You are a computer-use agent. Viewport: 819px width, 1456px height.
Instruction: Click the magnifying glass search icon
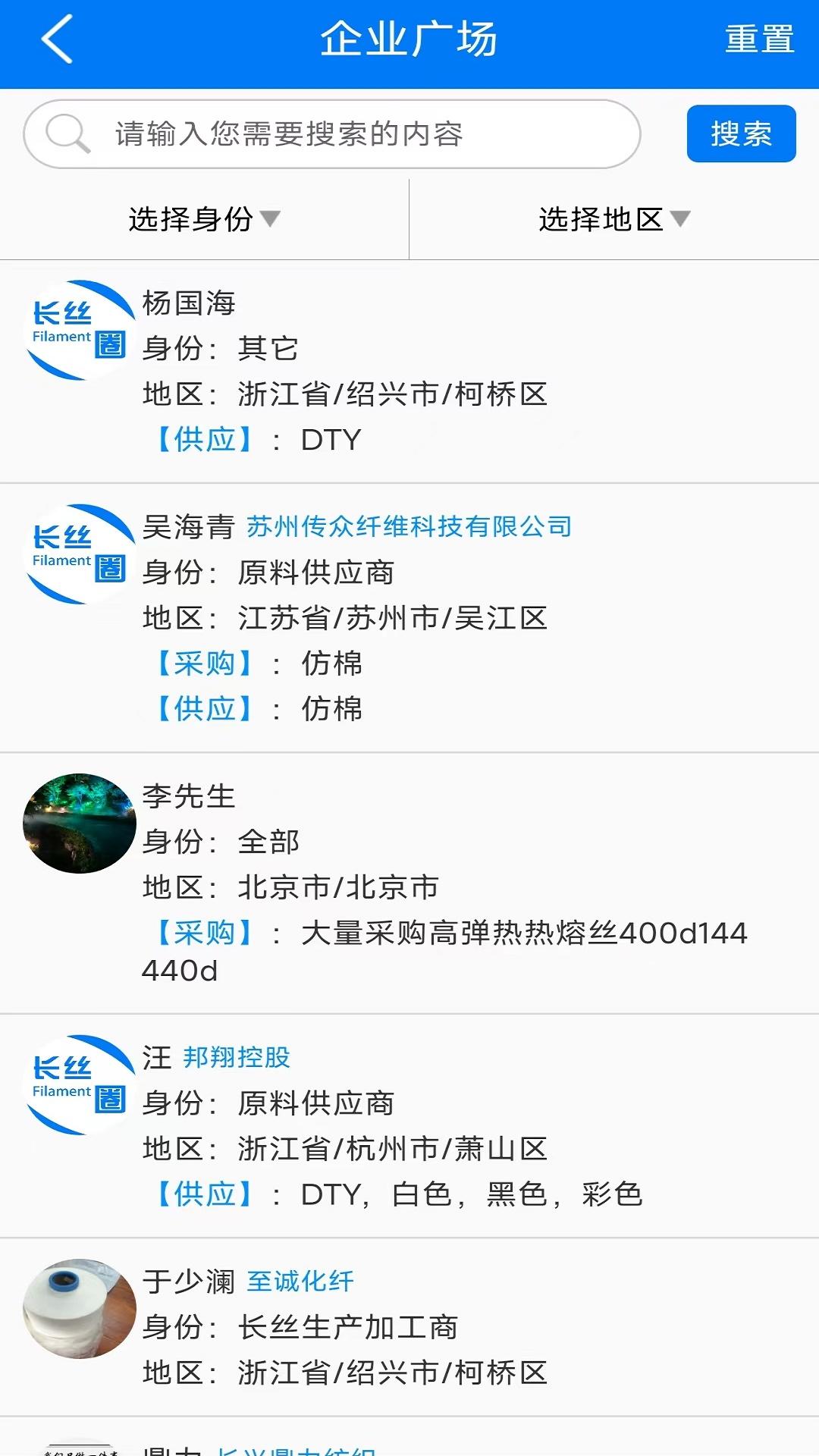tap(68, 134)
